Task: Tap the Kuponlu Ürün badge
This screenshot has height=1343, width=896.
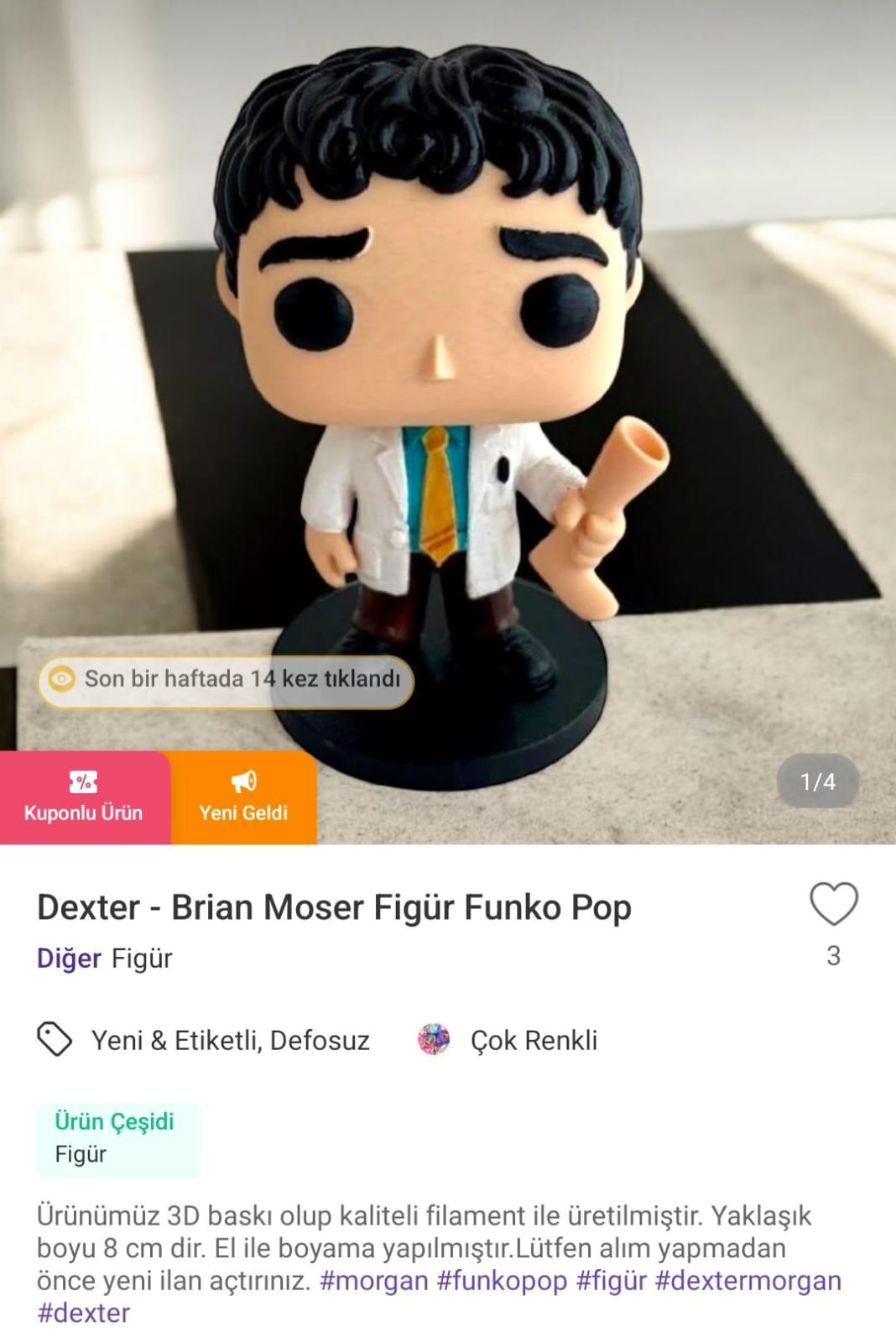Action: coord(84,797)
